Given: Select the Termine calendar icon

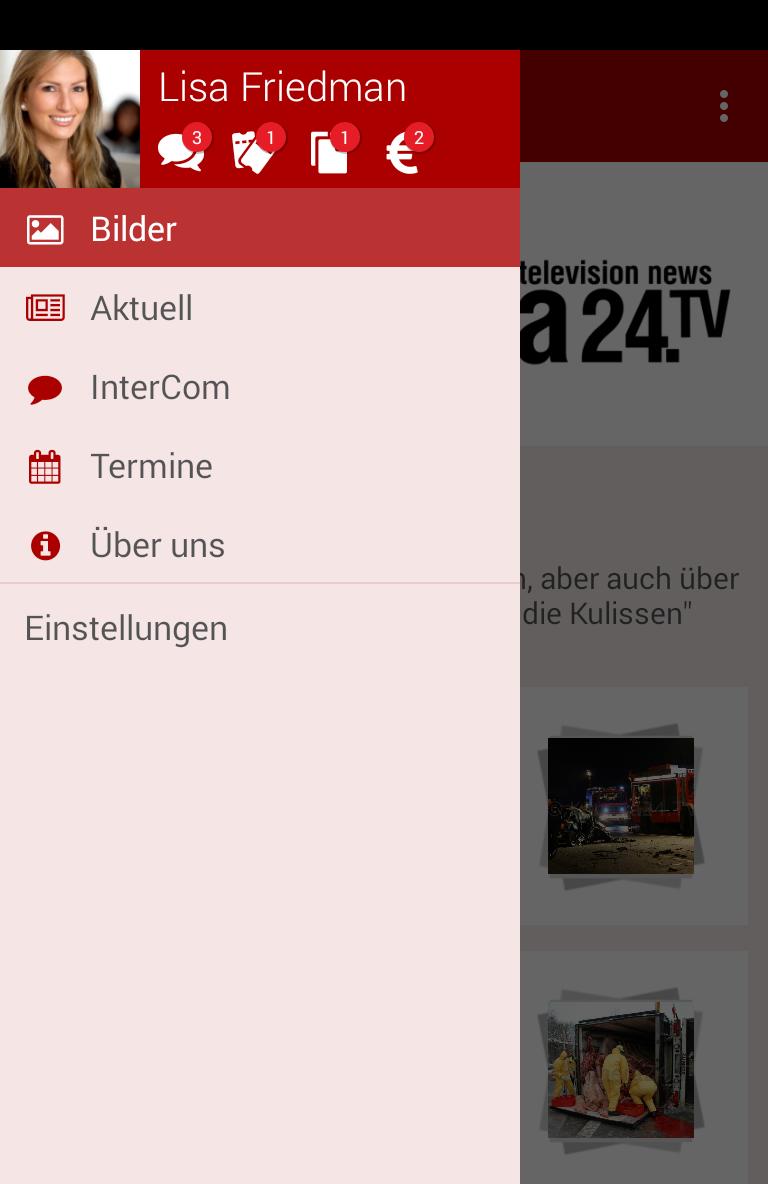Looking at the screenshot, I should click(x=45, y=466).
